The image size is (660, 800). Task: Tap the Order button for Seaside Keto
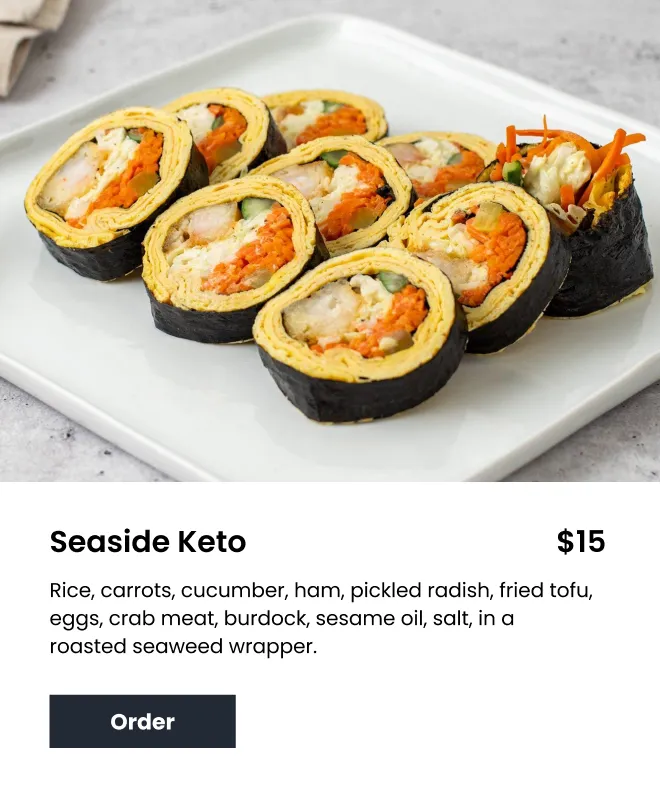click(142, 721)
